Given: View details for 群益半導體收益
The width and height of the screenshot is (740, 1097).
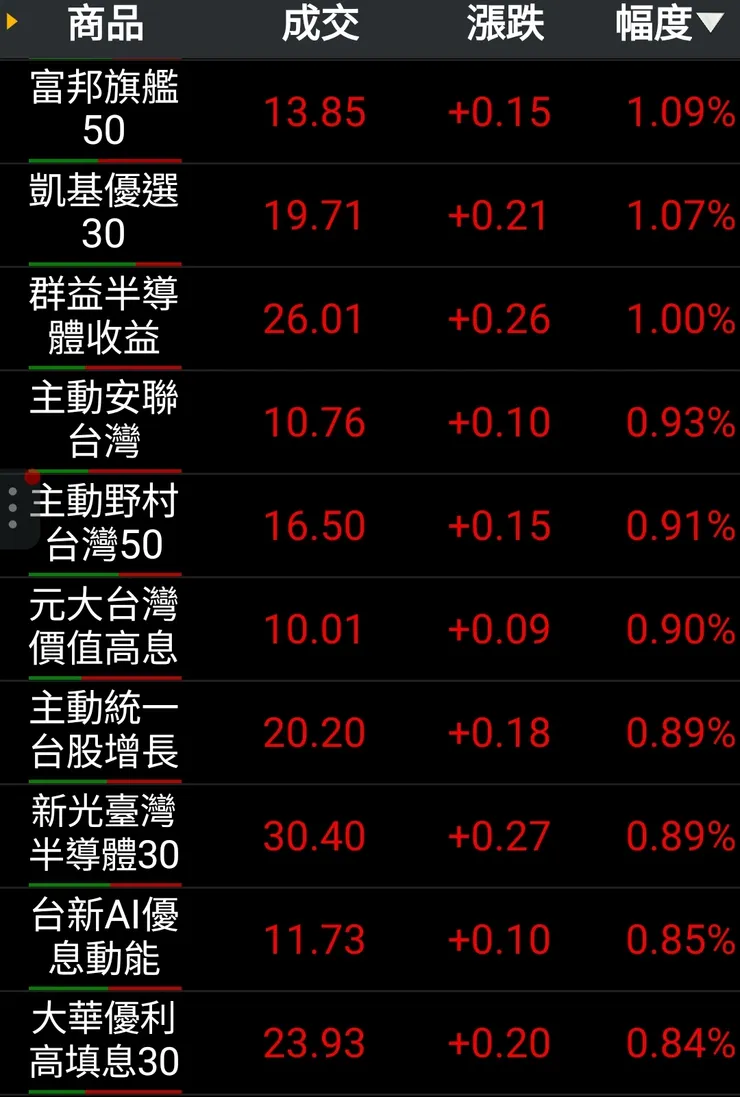Looking at the screenshot, I should pyautogui.click(x=105, y=318).
